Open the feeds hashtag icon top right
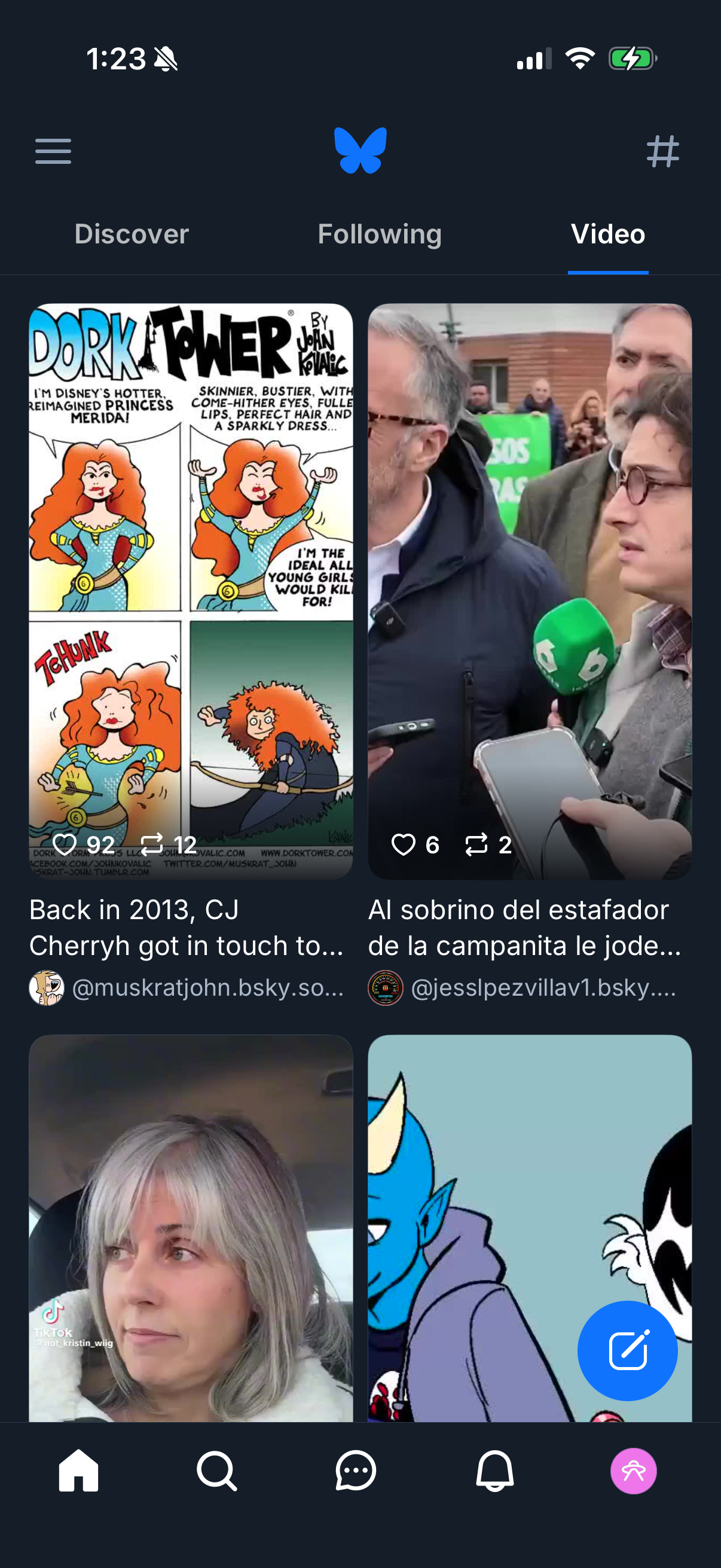Screen dimensions: 721x1568 coord(664,151)
